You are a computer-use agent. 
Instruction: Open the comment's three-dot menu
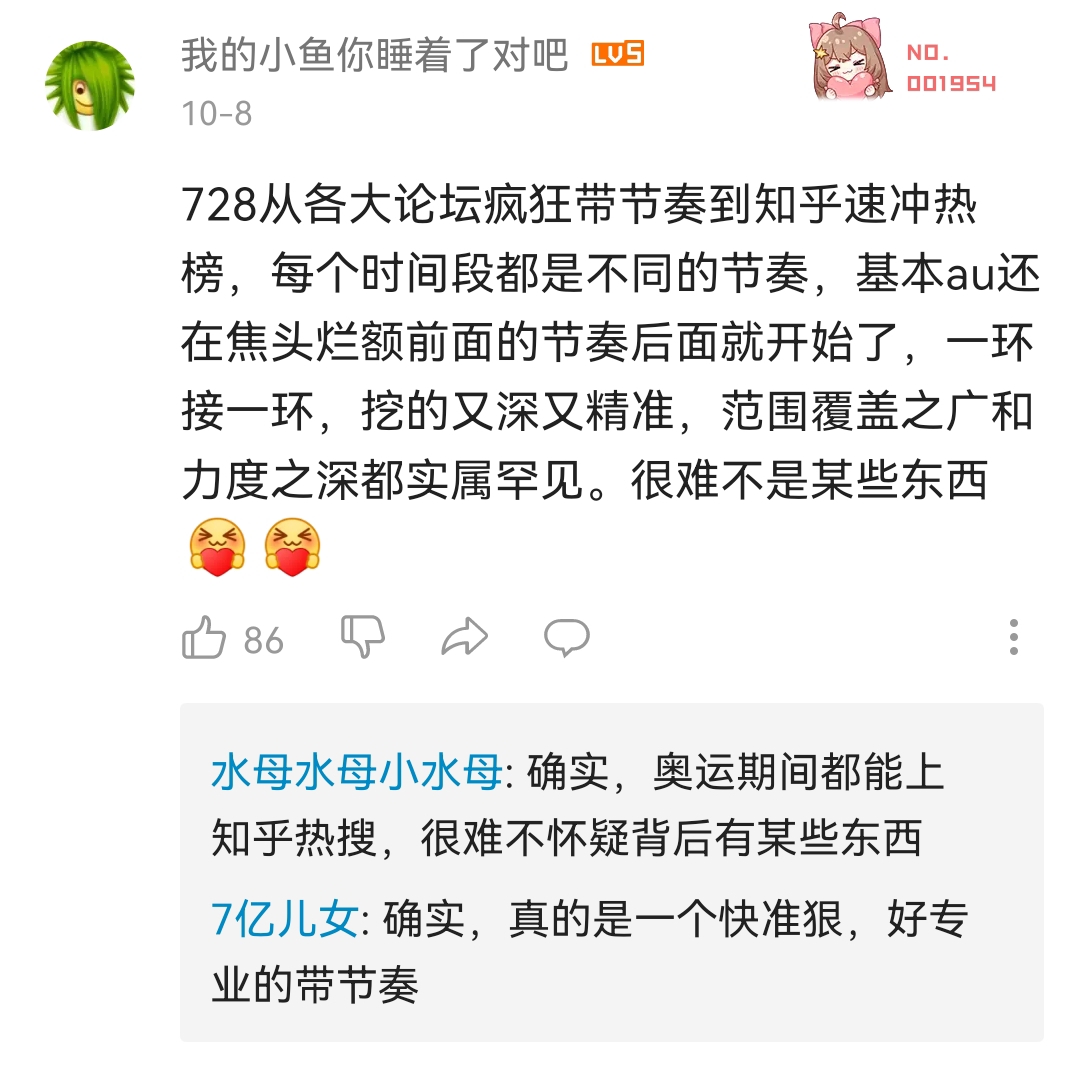[1013, 637]
